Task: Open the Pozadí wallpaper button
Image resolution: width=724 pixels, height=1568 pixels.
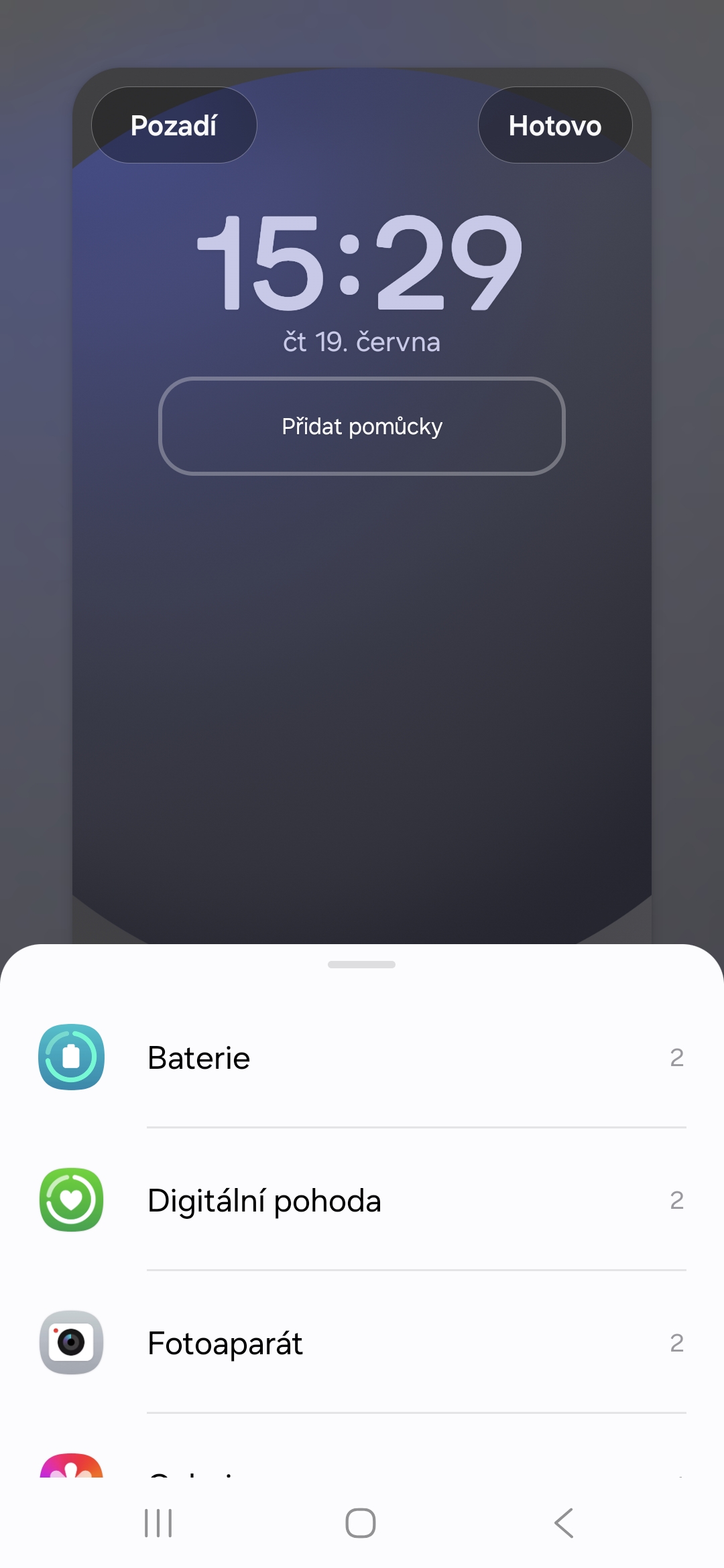Action: pos(174,125)
